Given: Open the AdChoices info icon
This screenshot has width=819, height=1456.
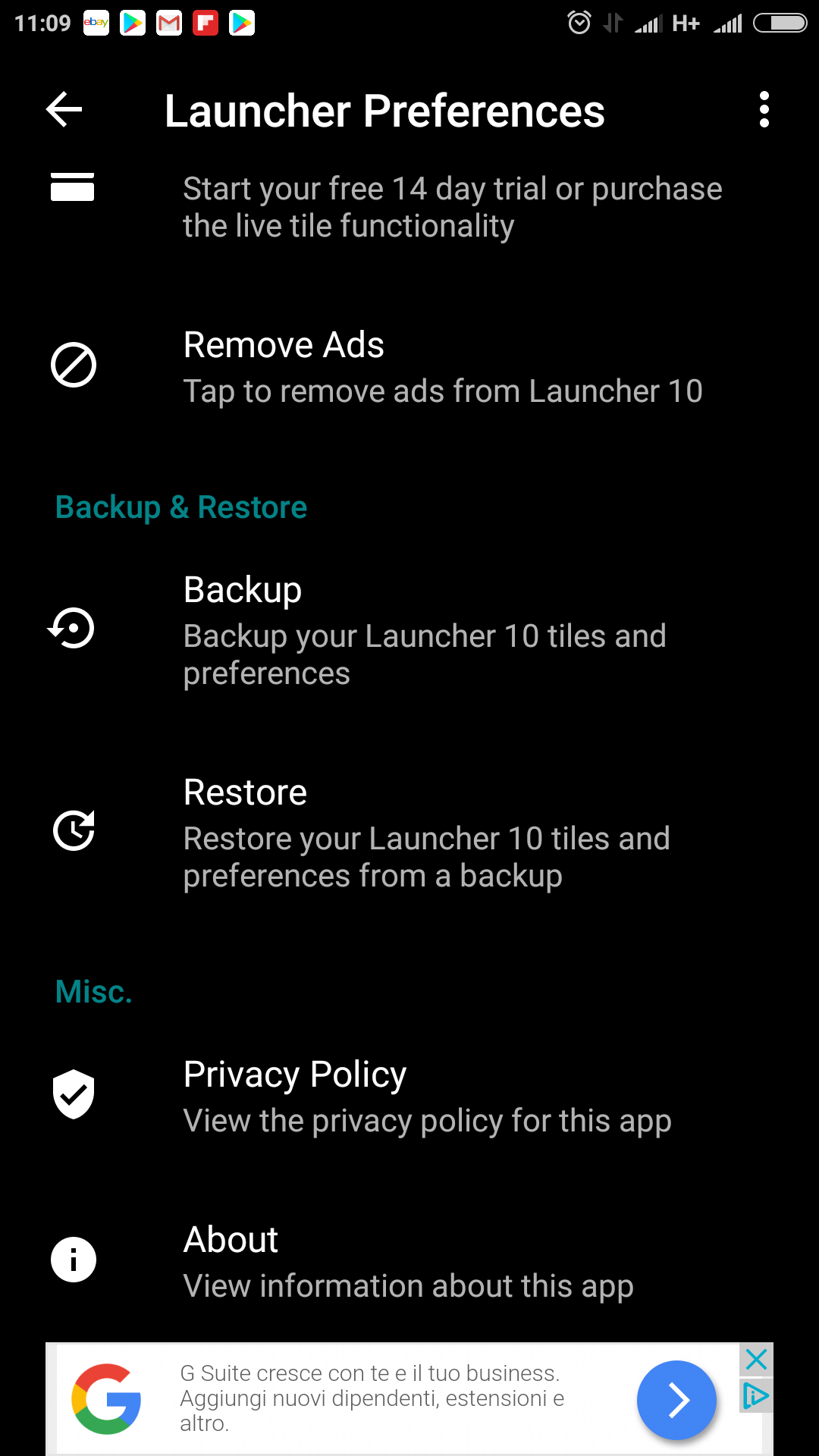Looking at the screenshot, I should pyautogui.click(x=756, y=1395).
